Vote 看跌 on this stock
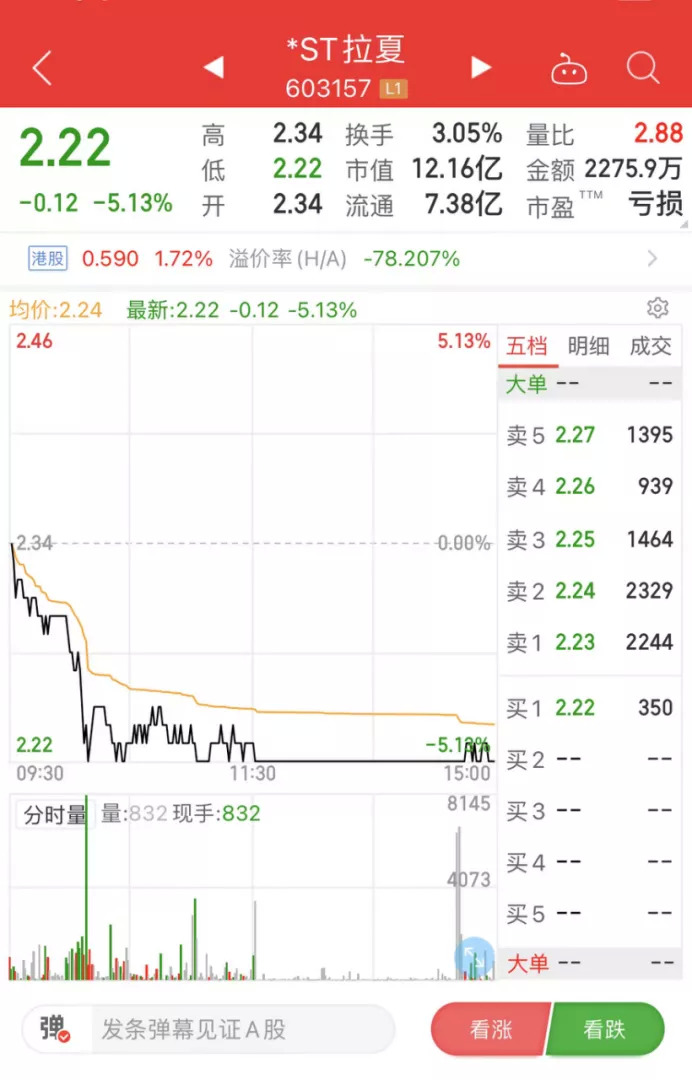Viewport: 692px width, 1080px height. (x=605, y=1029)
